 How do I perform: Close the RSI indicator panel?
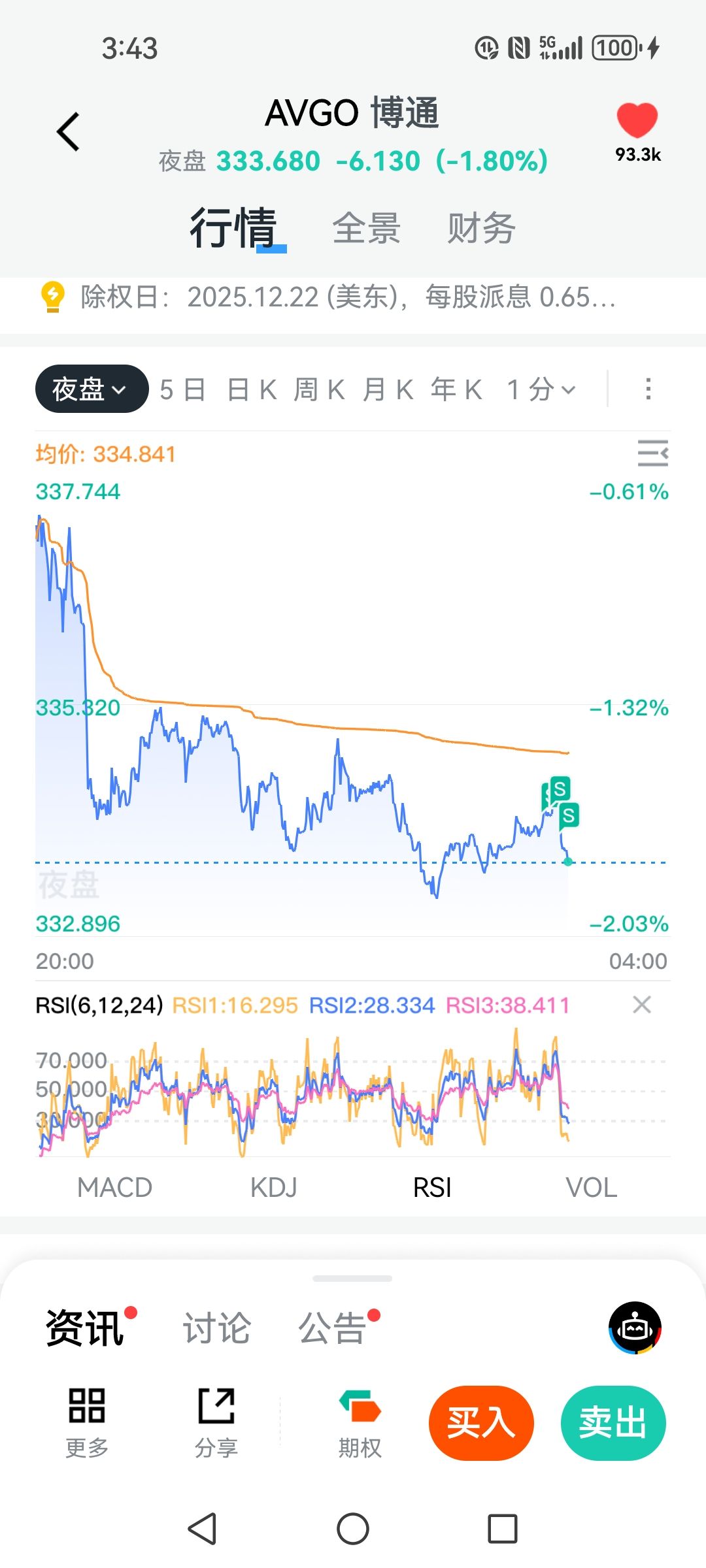tap(642, 1005)
